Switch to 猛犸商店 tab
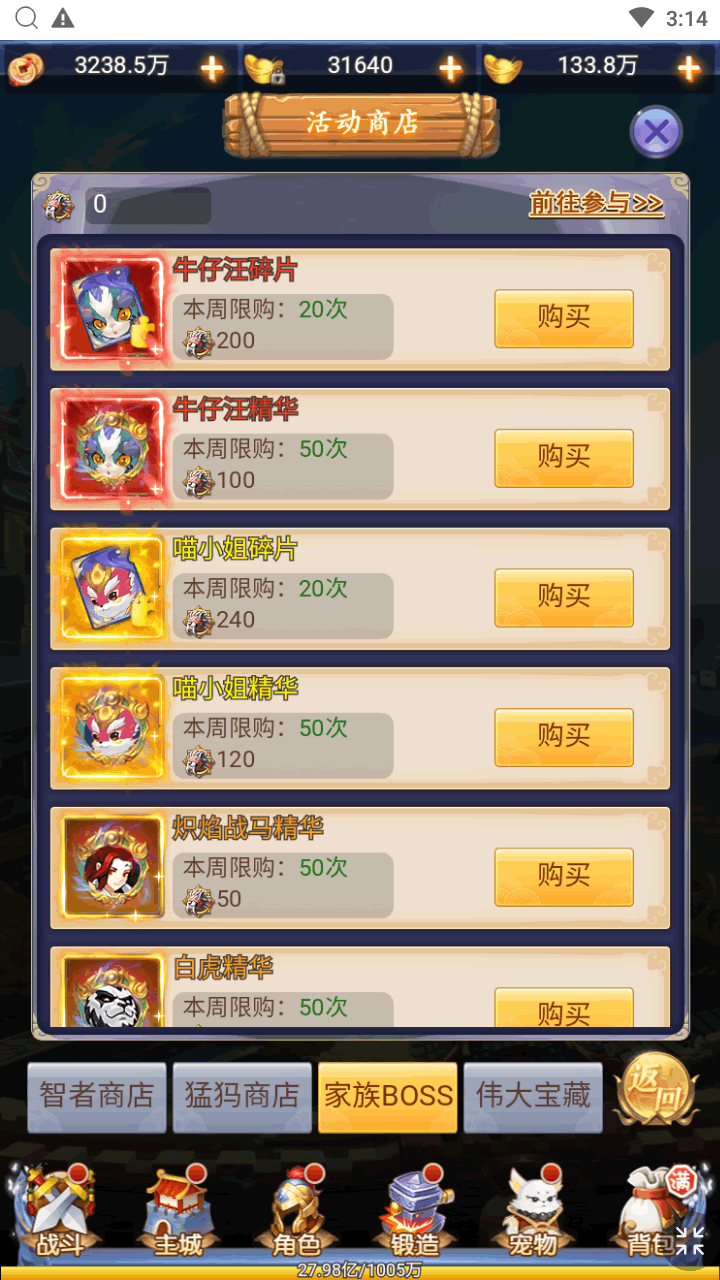Screen dimensions: 720x1280 click(x=242, y=1097)
